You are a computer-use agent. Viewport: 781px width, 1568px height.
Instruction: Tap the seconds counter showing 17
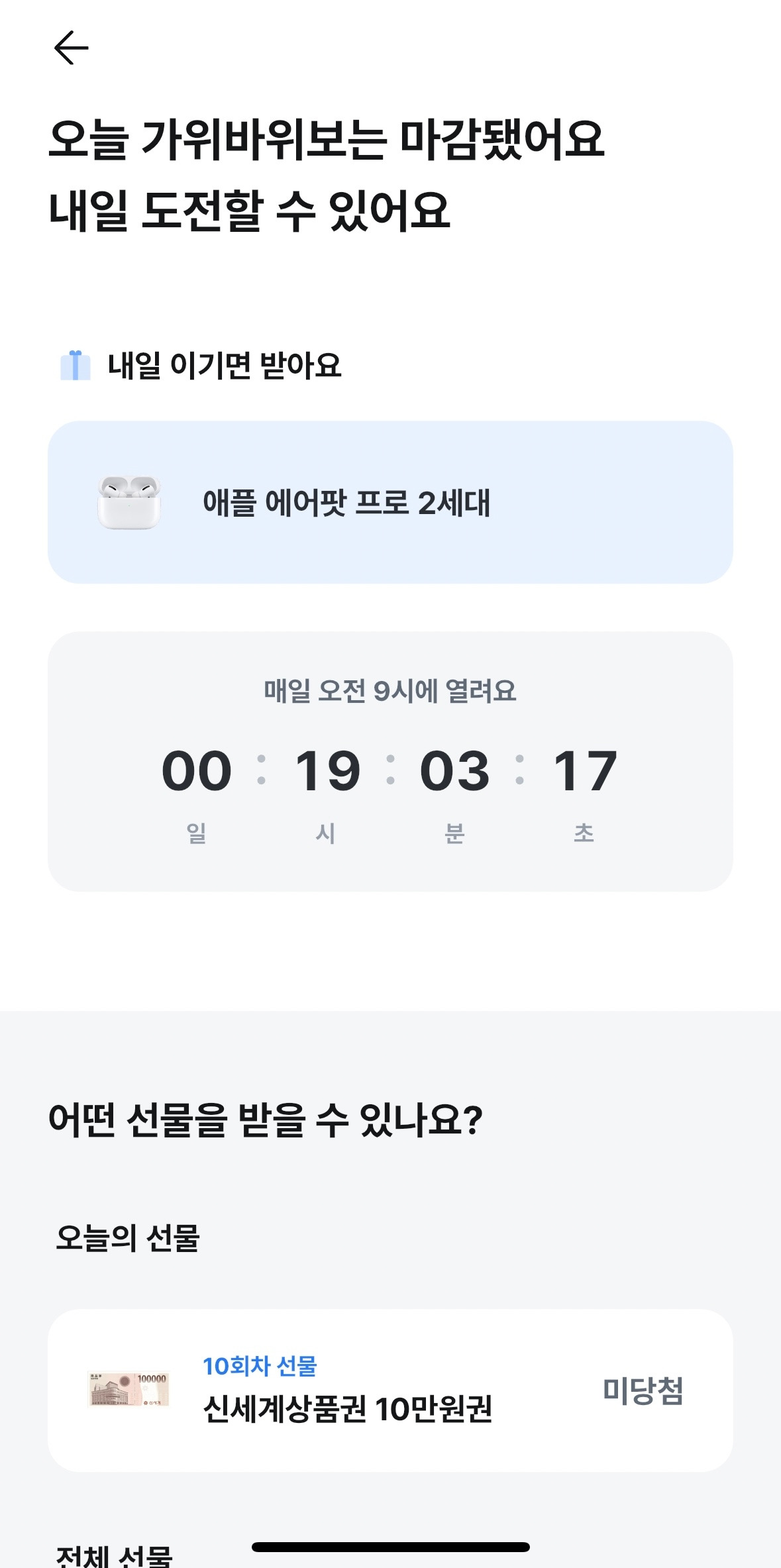pos(585,770)
